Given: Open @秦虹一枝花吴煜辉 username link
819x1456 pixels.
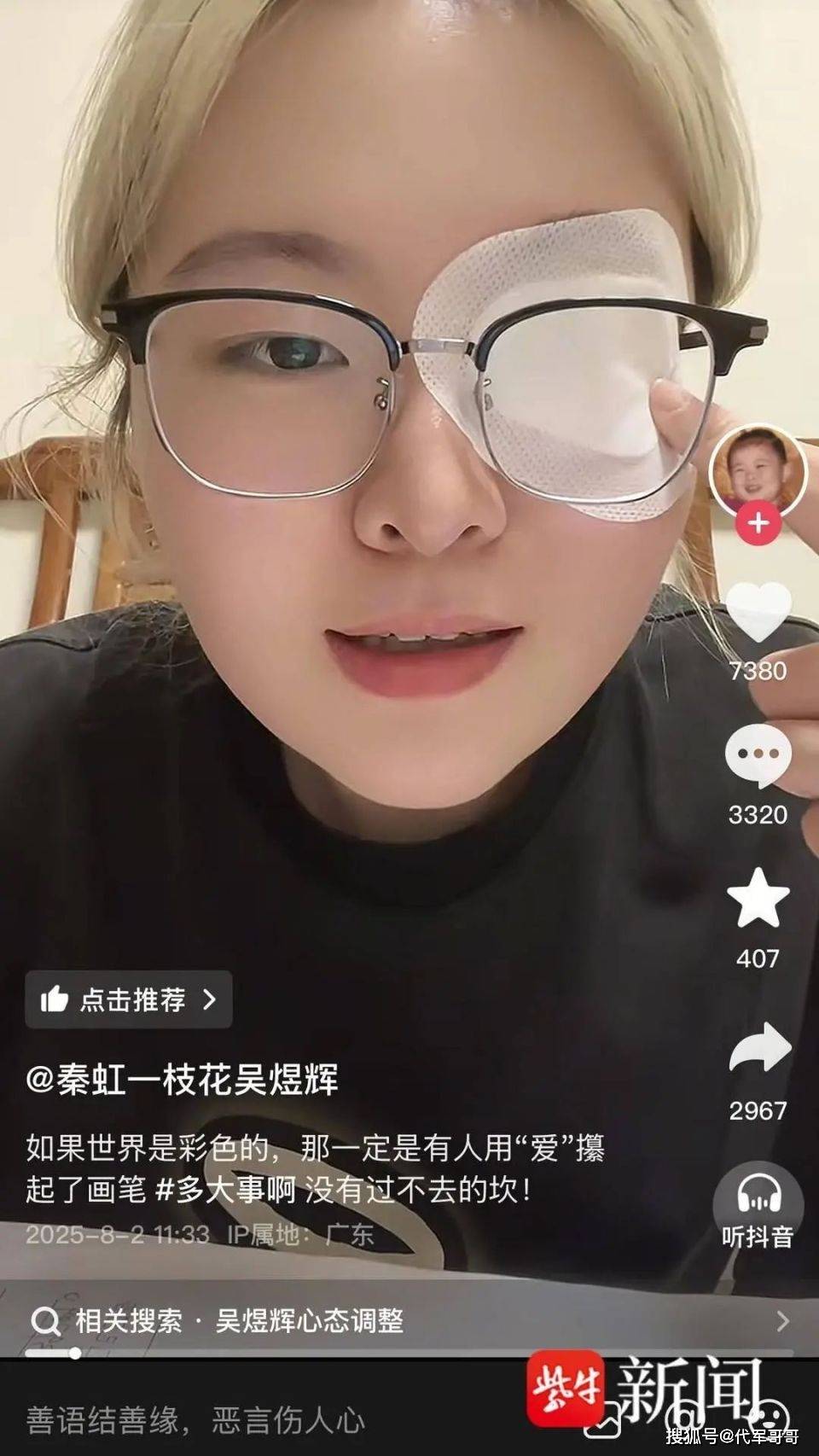Looking at the screenshot, I should [x=183, y=1080].
